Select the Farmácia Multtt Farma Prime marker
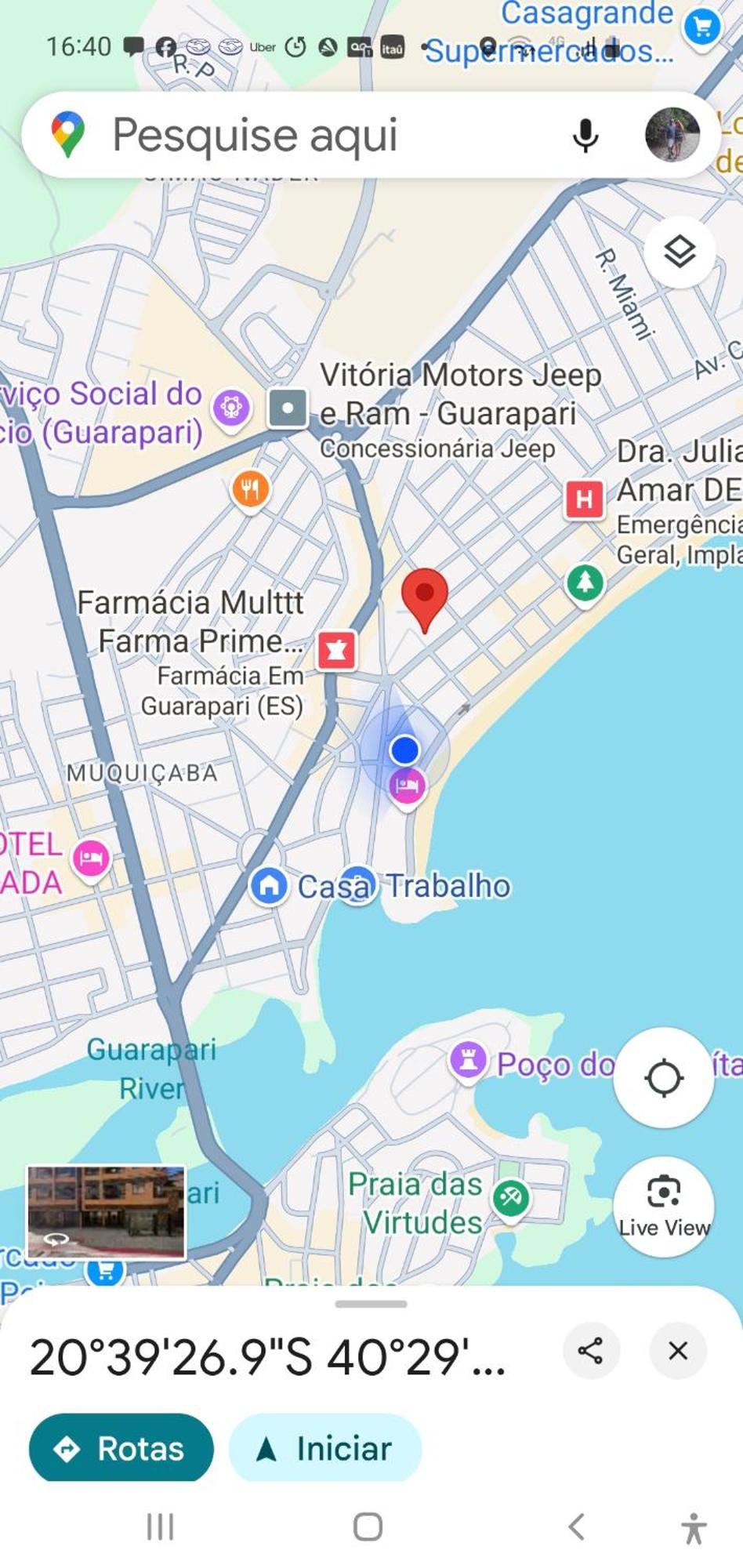743x1568 pixels. (337, 650)
